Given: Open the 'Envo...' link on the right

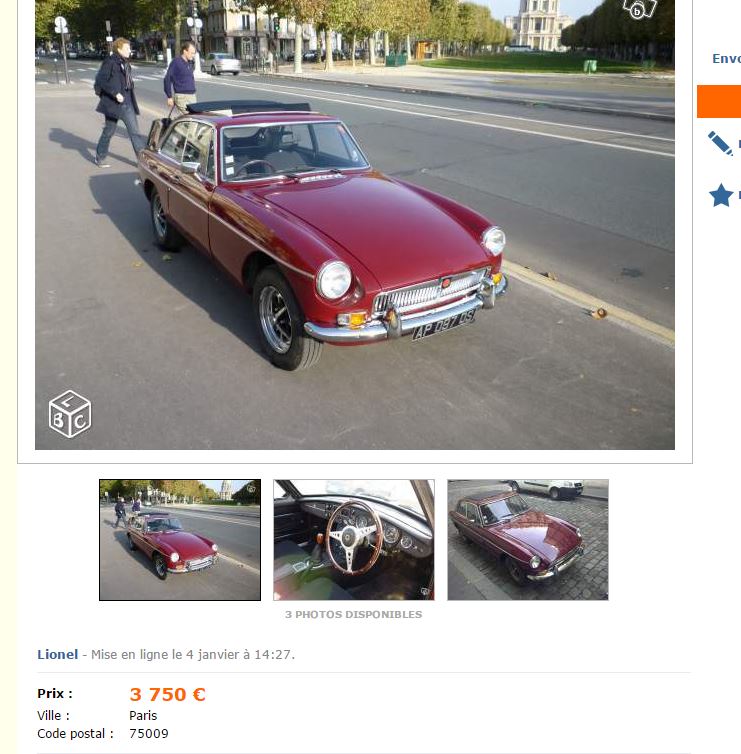Looking at the screenshot, I should click(726, 59).
